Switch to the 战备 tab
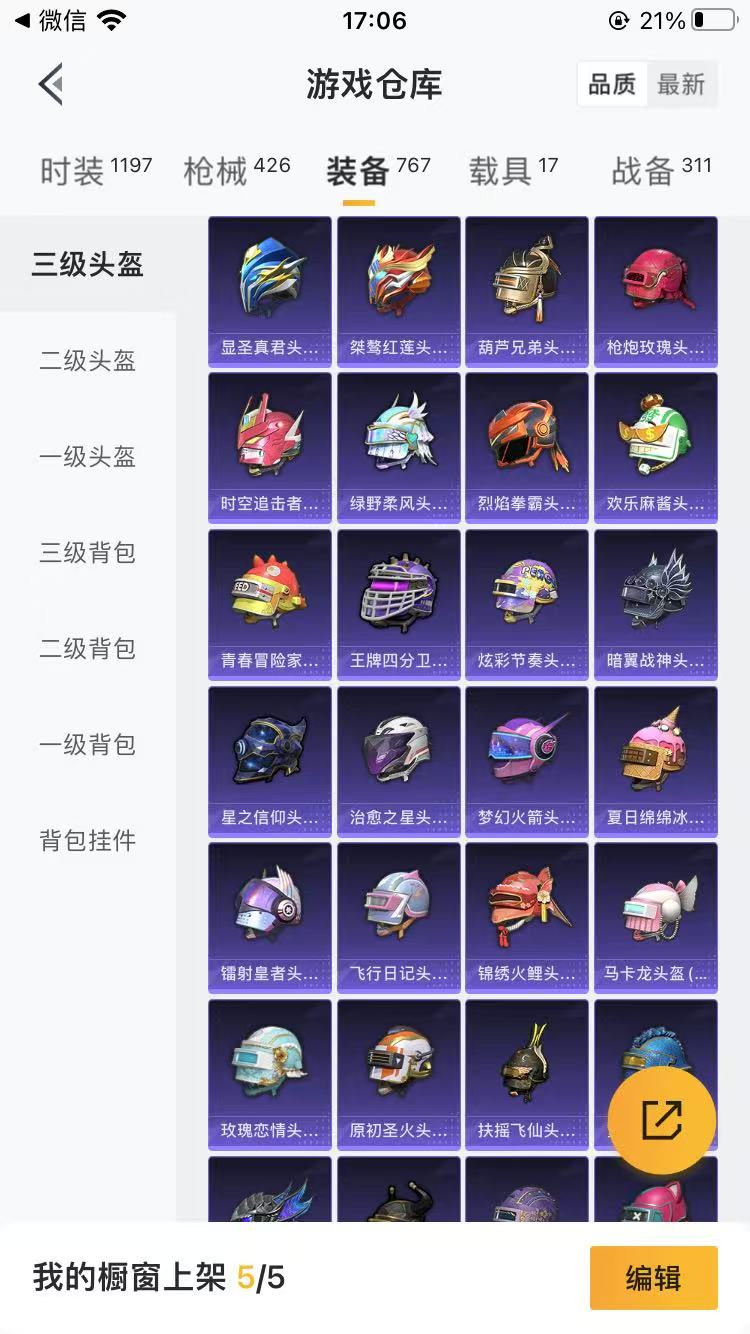 coord(661,170)
